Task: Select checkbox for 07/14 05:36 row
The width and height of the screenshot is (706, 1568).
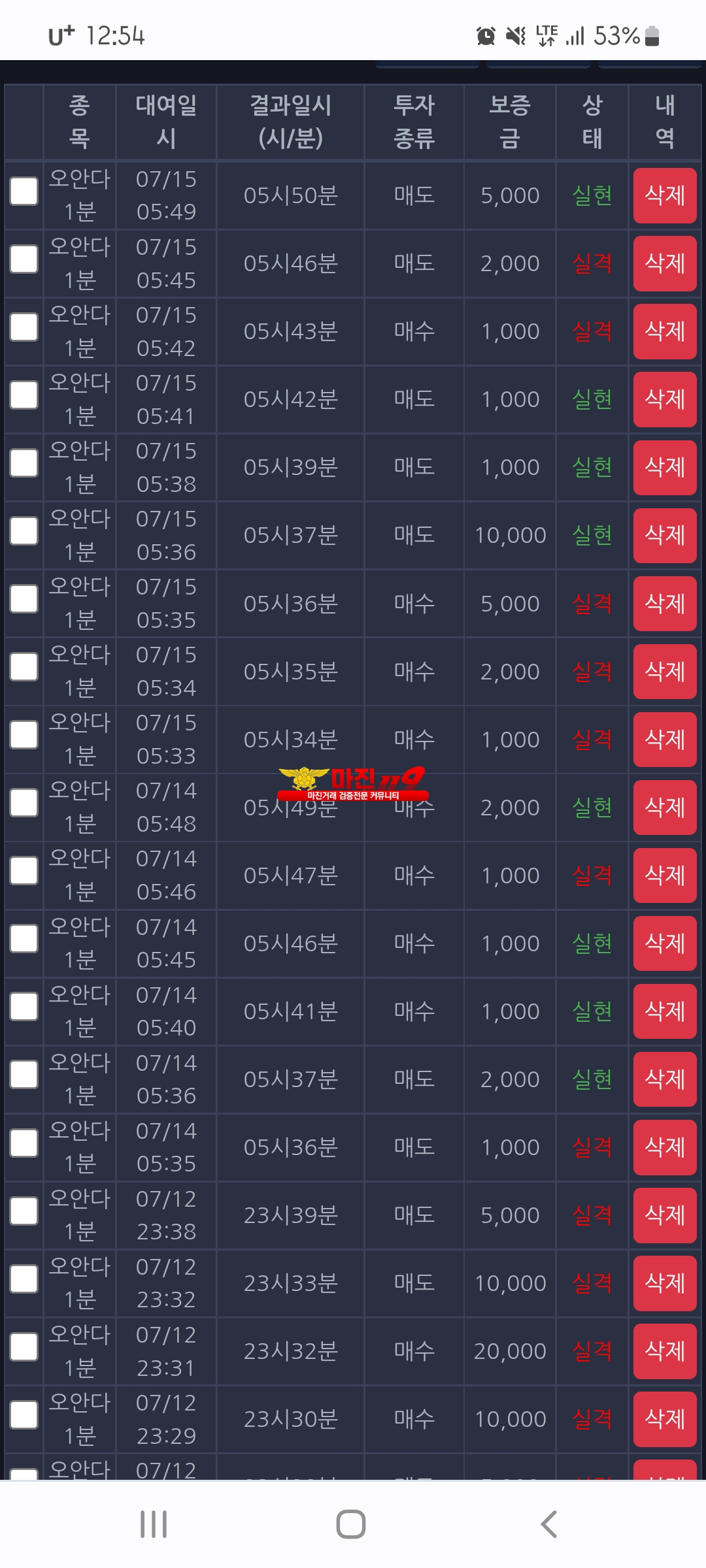Action: [24, 1075]
